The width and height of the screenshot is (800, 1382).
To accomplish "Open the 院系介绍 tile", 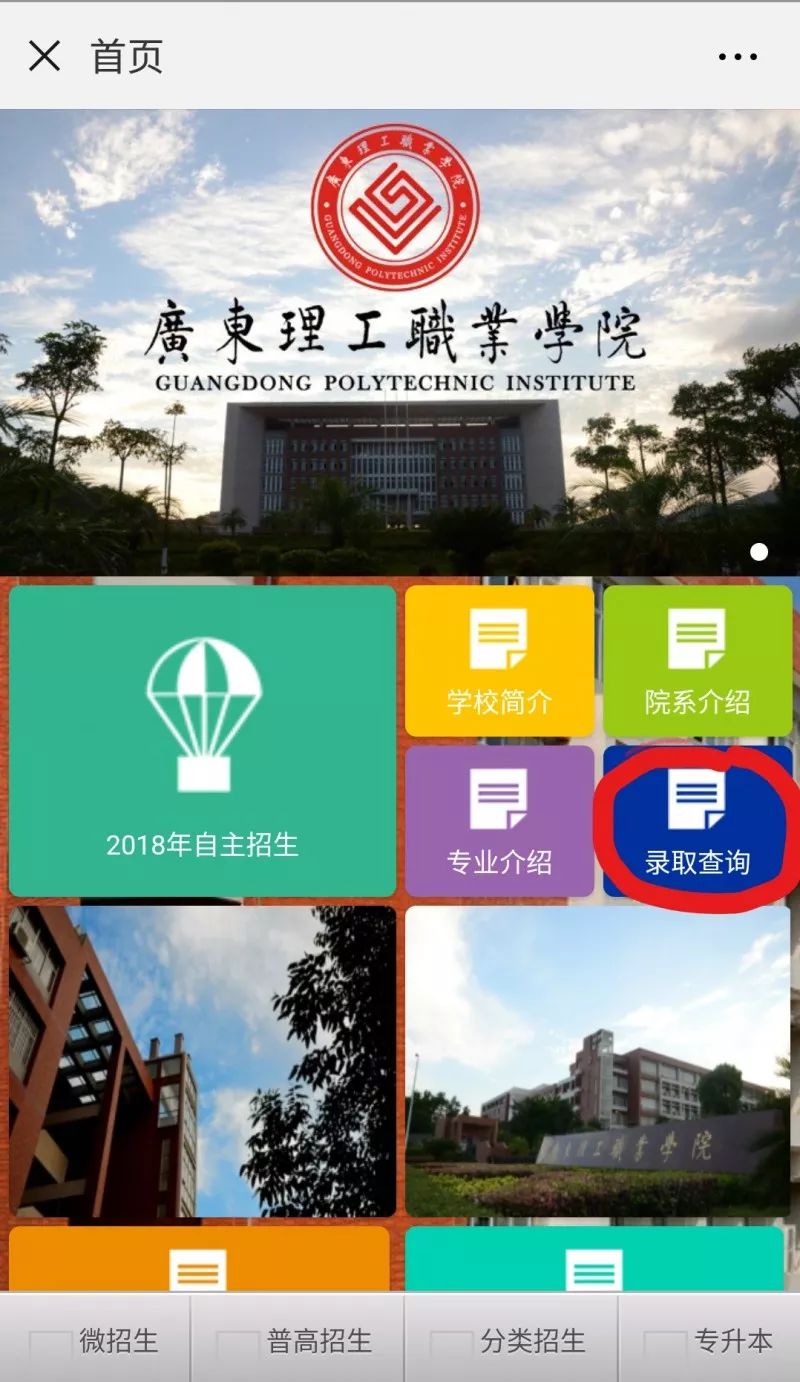I will coord(697,661).
